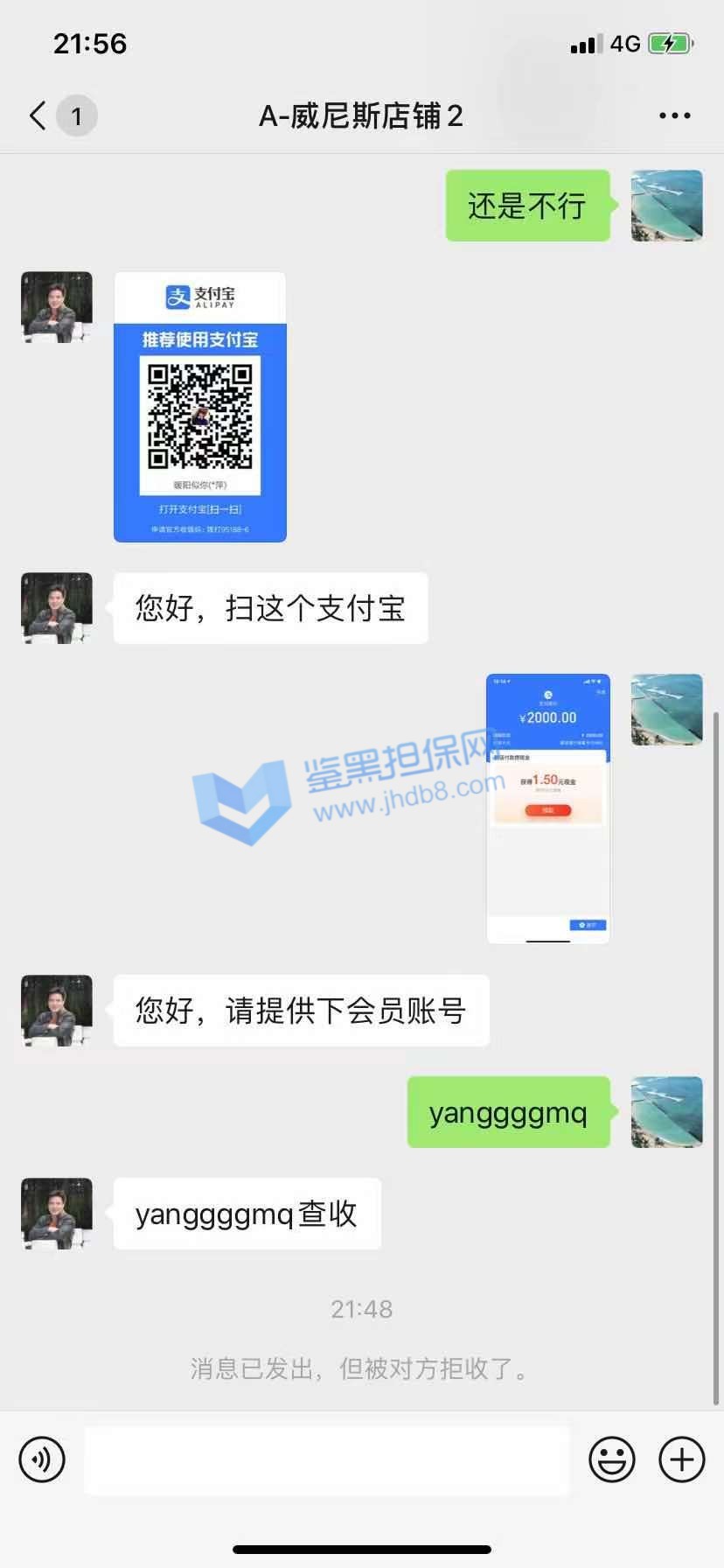Switch to voice message input
724x1568 pixels.
point(42,1459)
